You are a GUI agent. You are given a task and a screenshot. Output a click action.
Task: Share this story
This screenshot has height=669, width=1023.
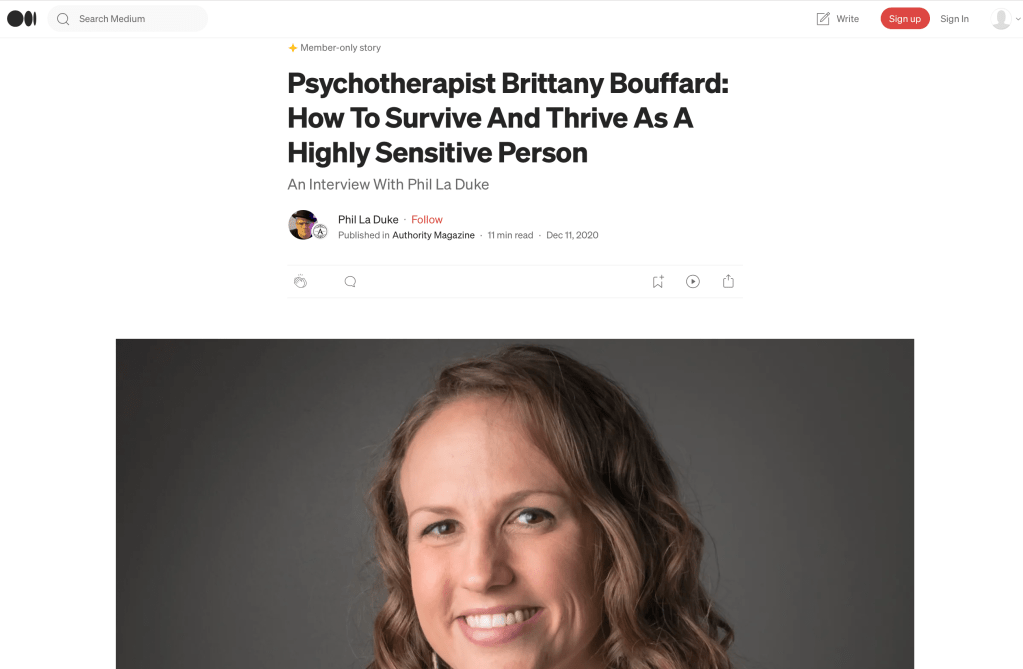[728, 282]
